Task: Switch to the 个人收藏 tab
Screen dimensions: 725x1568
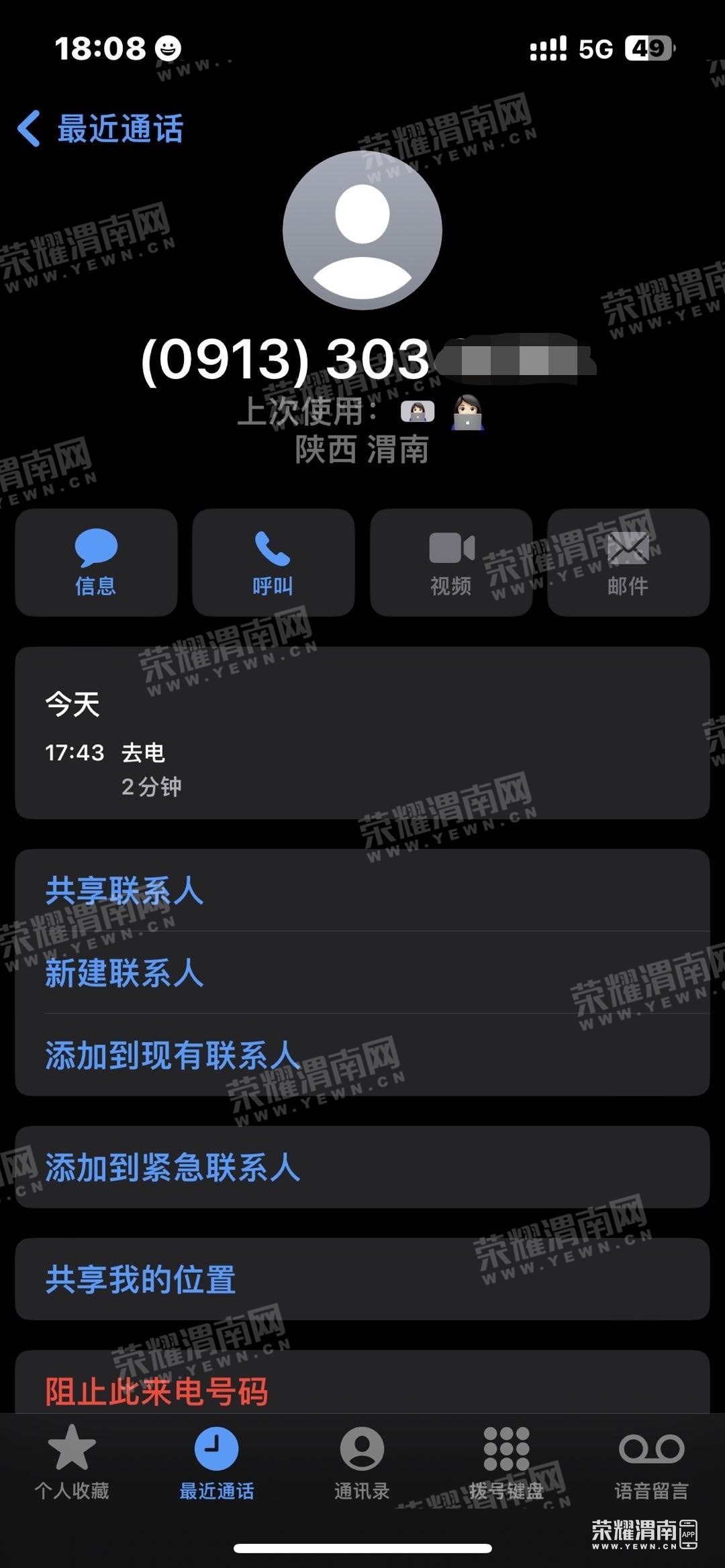Action: (x=72, y=1463)
